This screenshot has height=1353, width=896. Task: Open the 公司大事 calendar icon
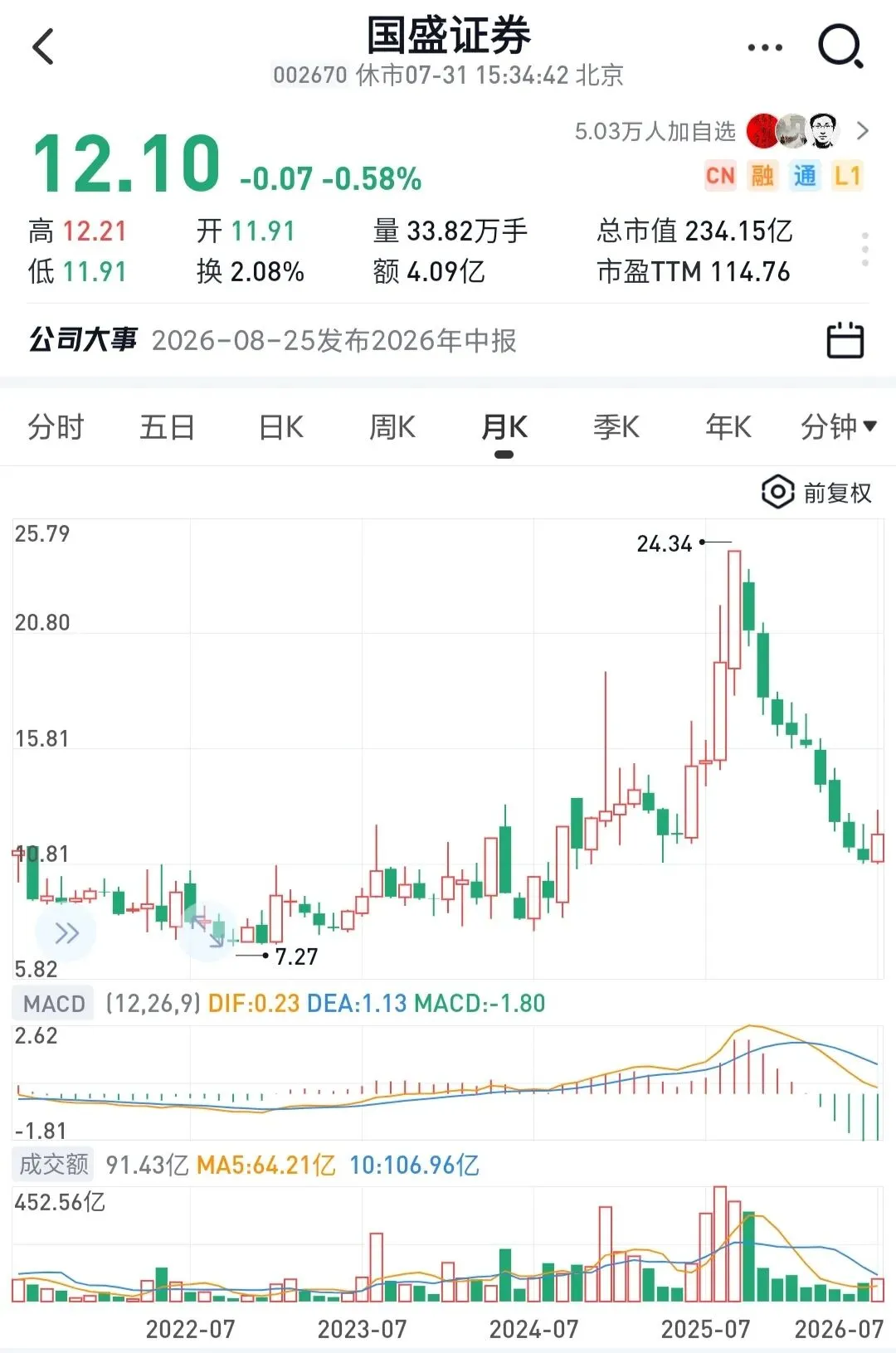845,340
